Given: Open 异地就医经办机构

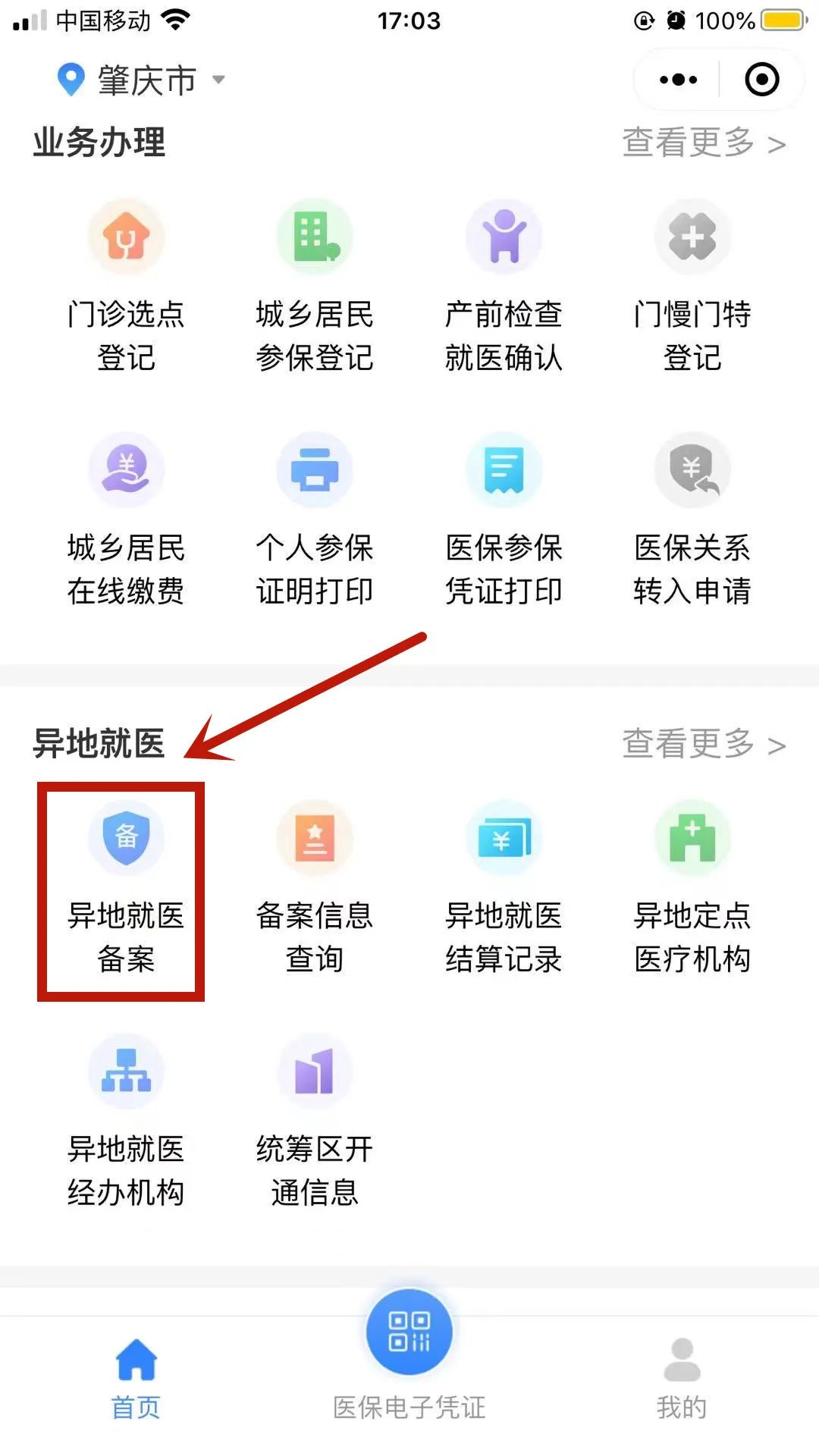Looking at the screenshot, I should (x=126, y=1121).
